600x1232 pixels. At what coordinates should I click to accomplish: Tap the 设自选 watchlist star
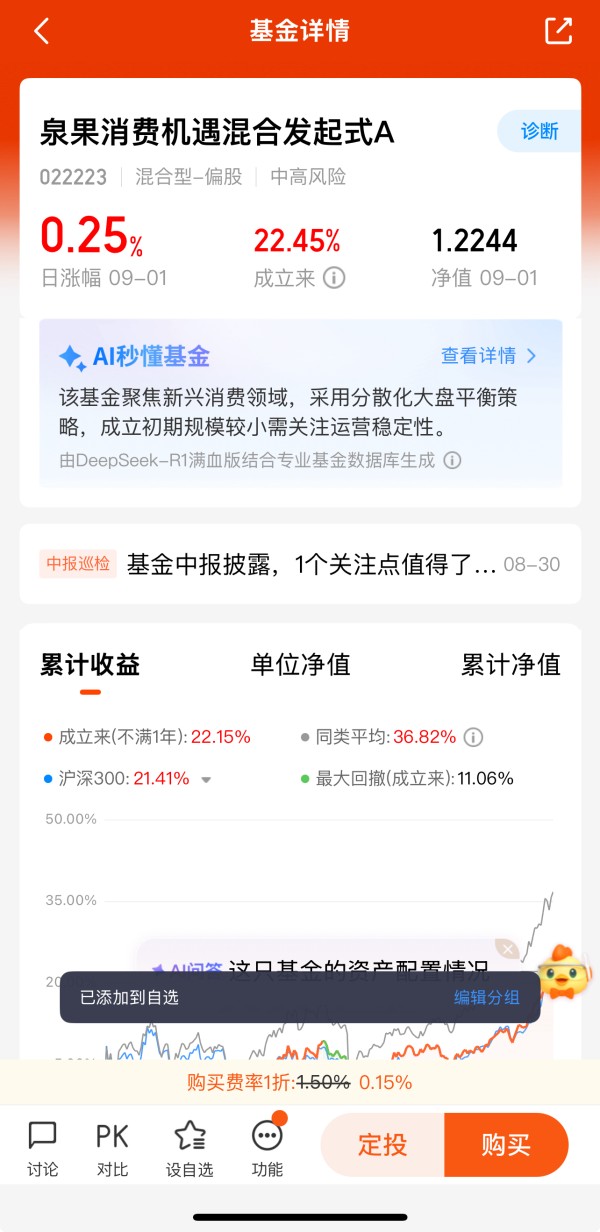(x=190, y=1148)
